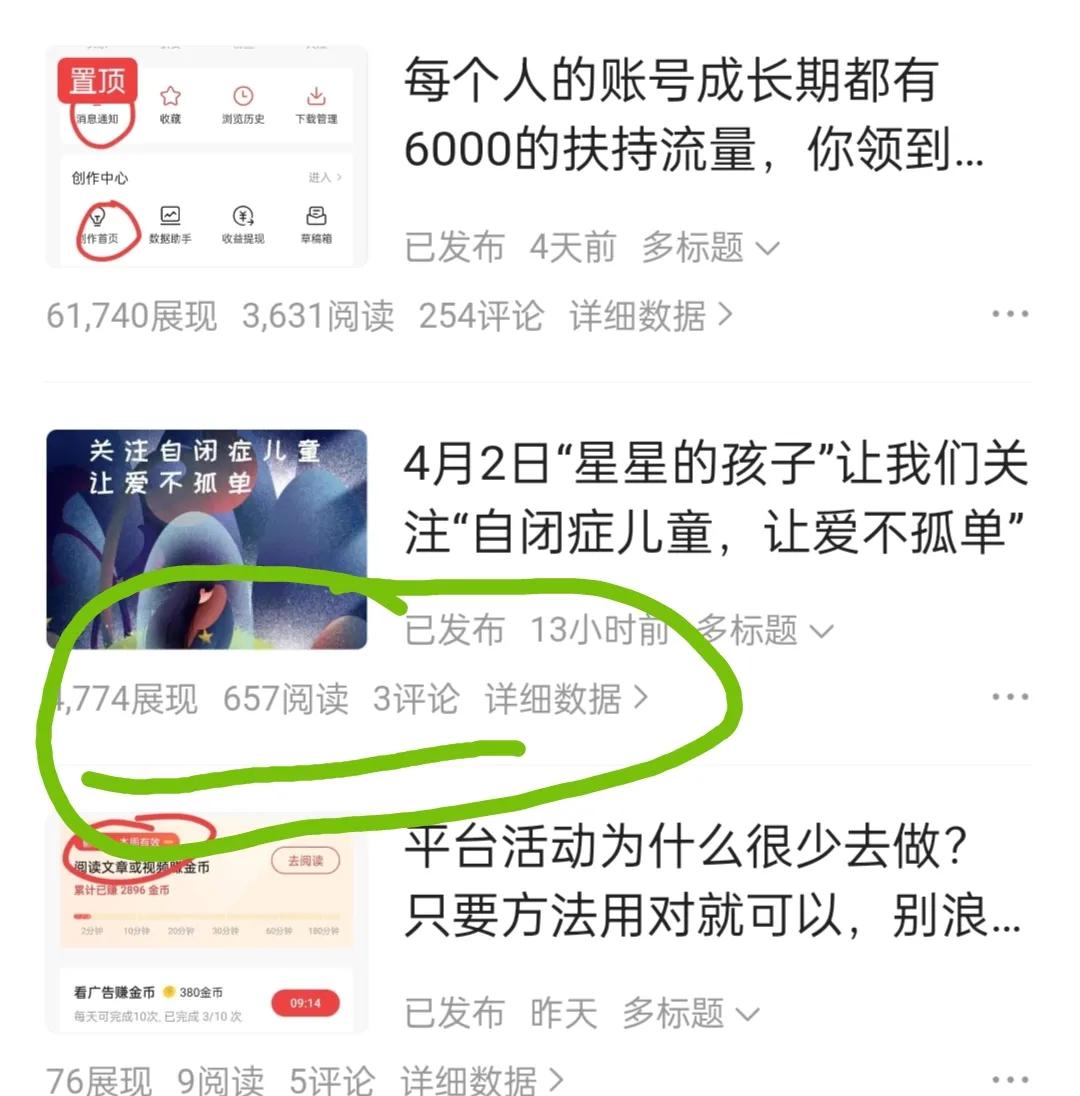Open the 平台活动为什么很少去做 article
The width and height of the screenshot is (1080, 1096).
point(712,883)
